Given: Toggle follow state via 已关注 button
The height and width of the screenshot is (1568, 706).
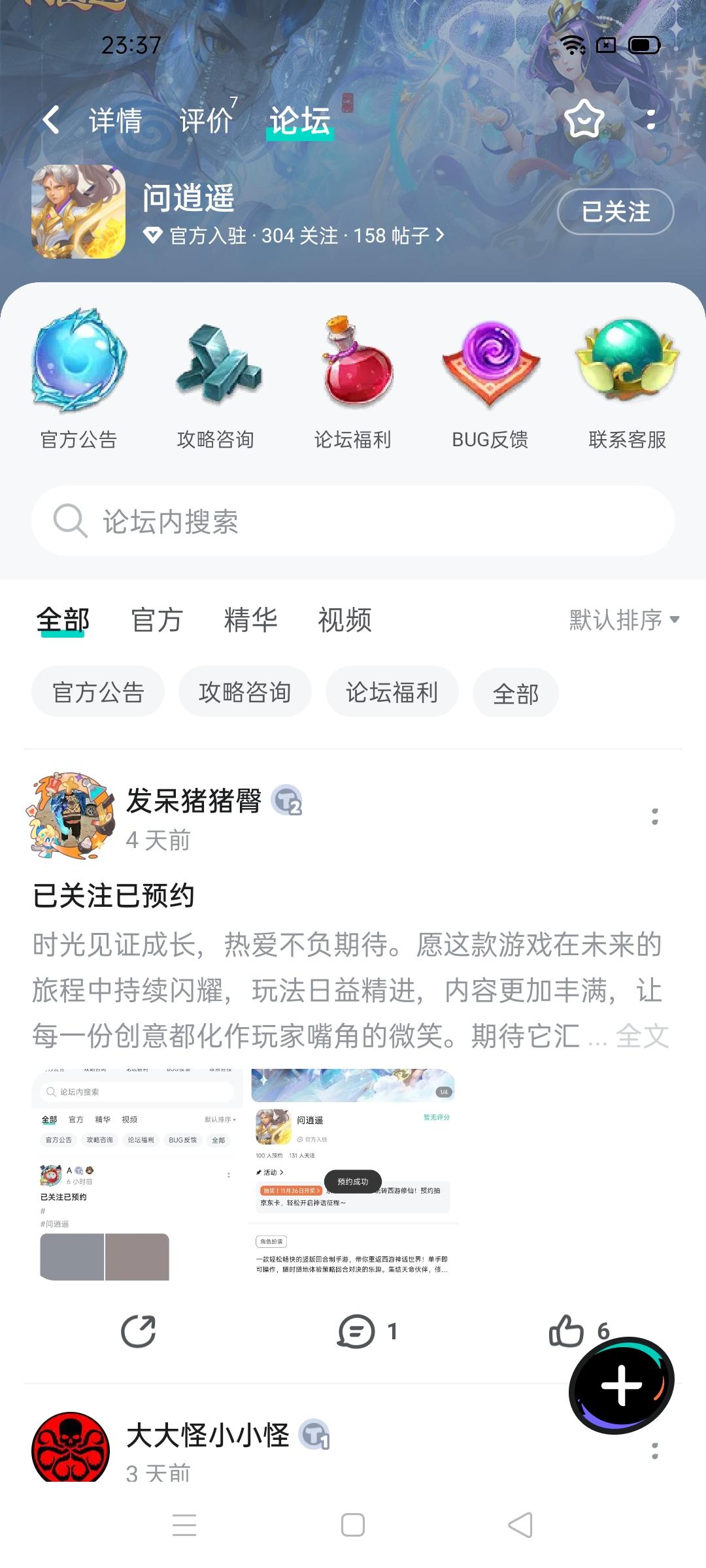Looking at the screenshot, I should (x=615, y=212).
